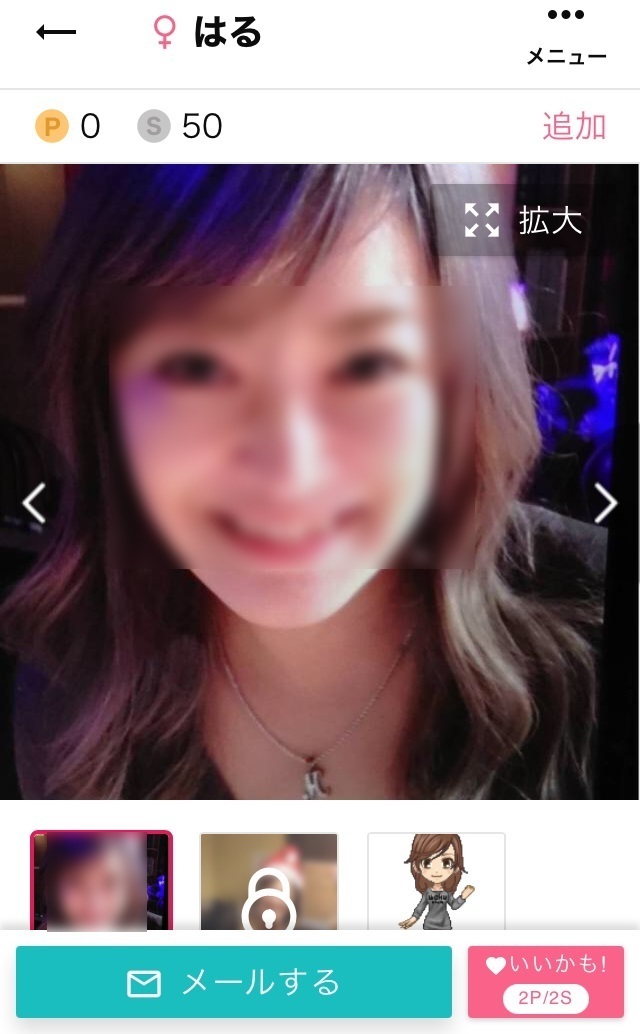Go back with the arrow

tap(56, 33)
